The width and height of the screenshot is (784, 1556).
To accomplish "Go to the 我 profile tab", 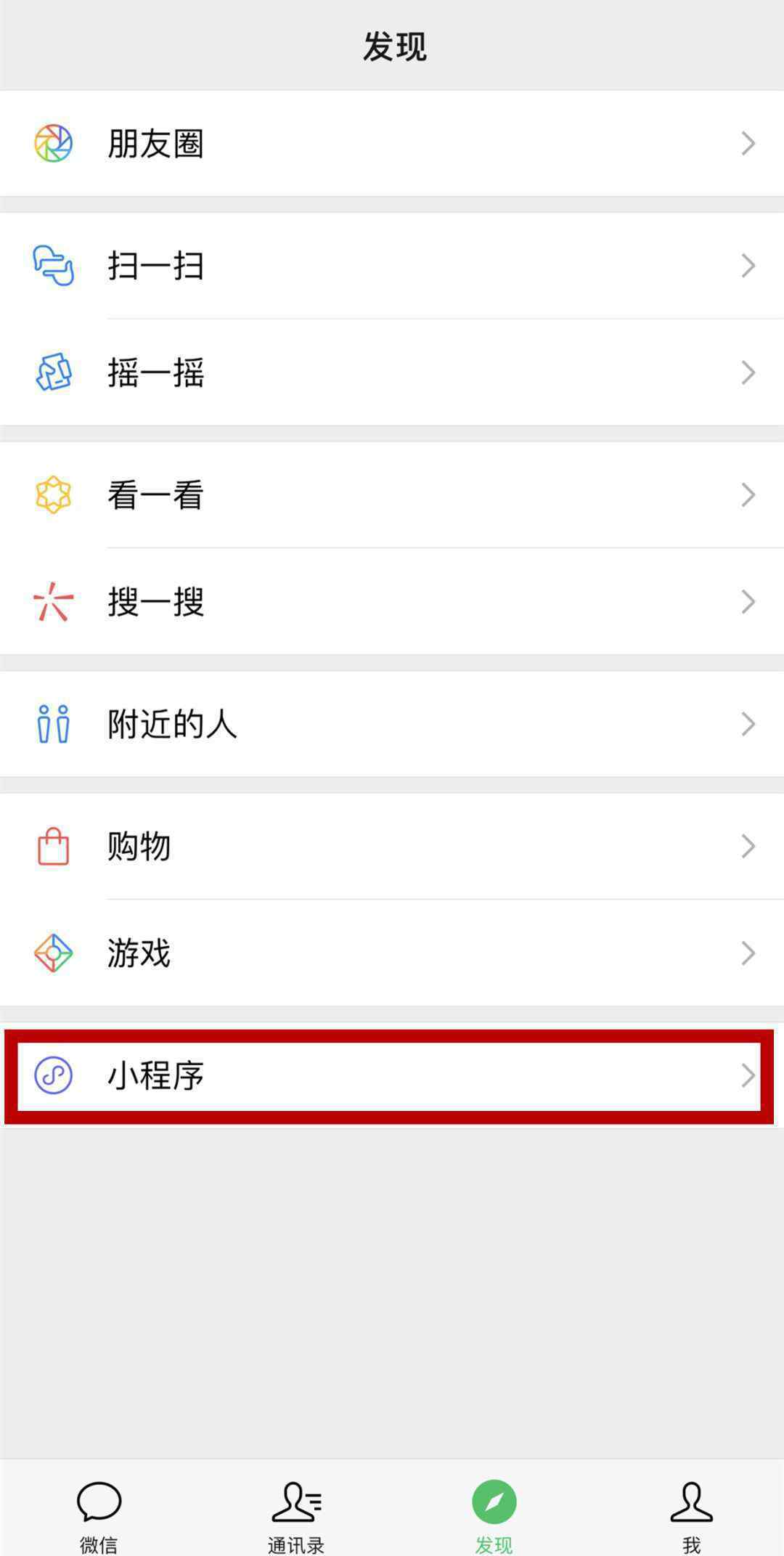I will pyautogui.click(x=691, y=1515).
